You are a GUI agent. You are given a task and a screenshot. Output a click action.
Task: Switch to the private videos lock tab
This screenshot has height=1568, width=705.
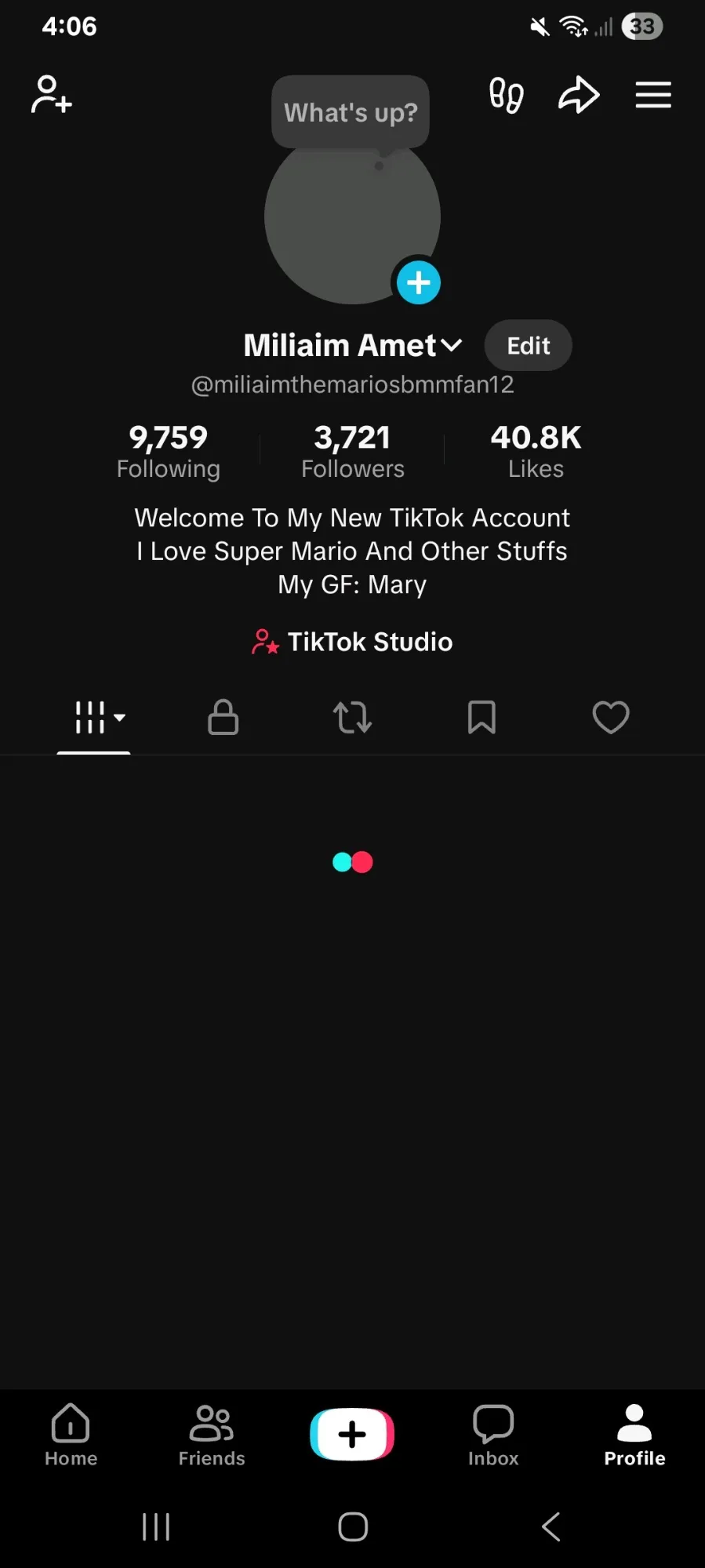[x=223, y=717]
